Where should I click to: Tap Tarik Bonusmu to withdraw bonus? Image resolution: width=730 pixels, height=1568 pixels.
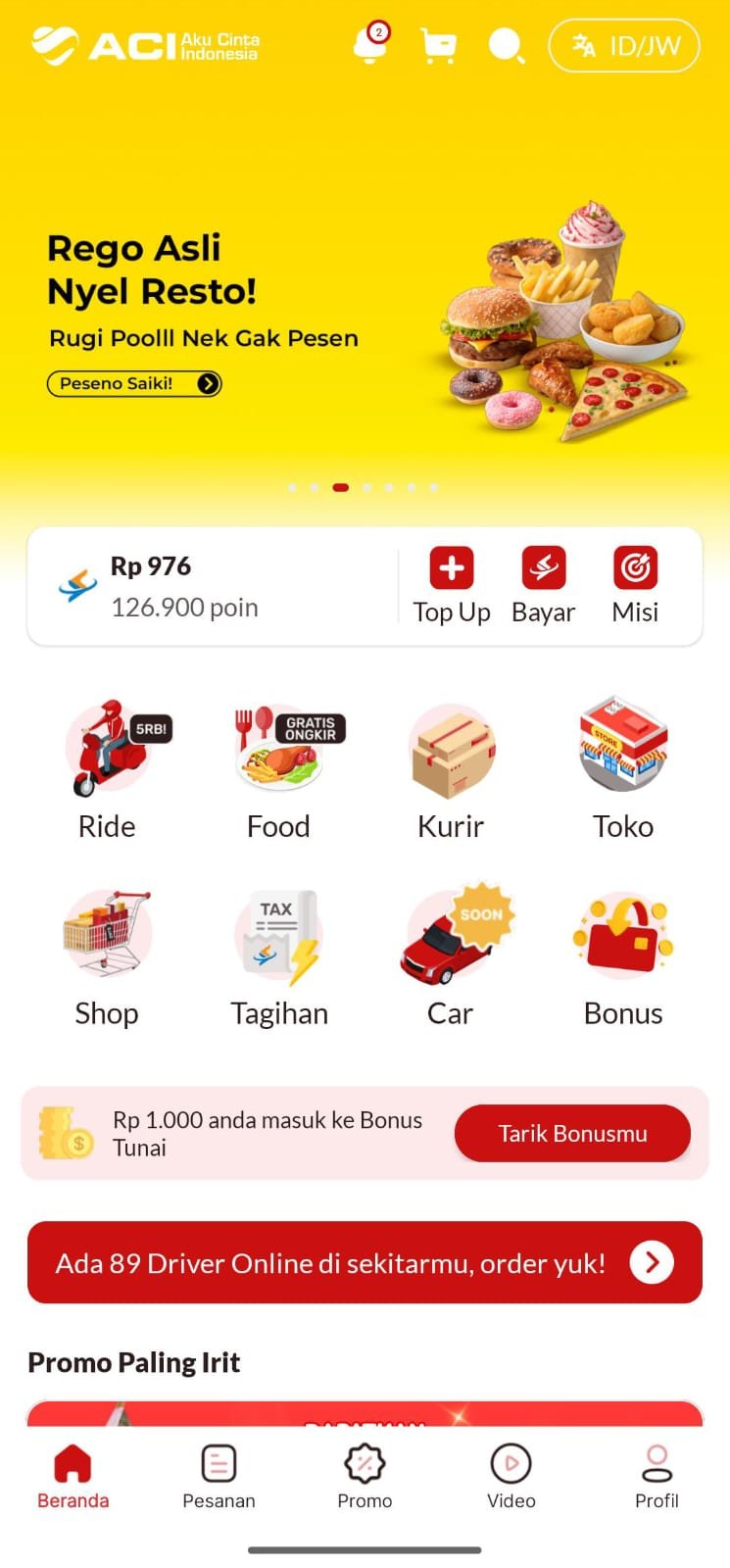[572, 1134]
